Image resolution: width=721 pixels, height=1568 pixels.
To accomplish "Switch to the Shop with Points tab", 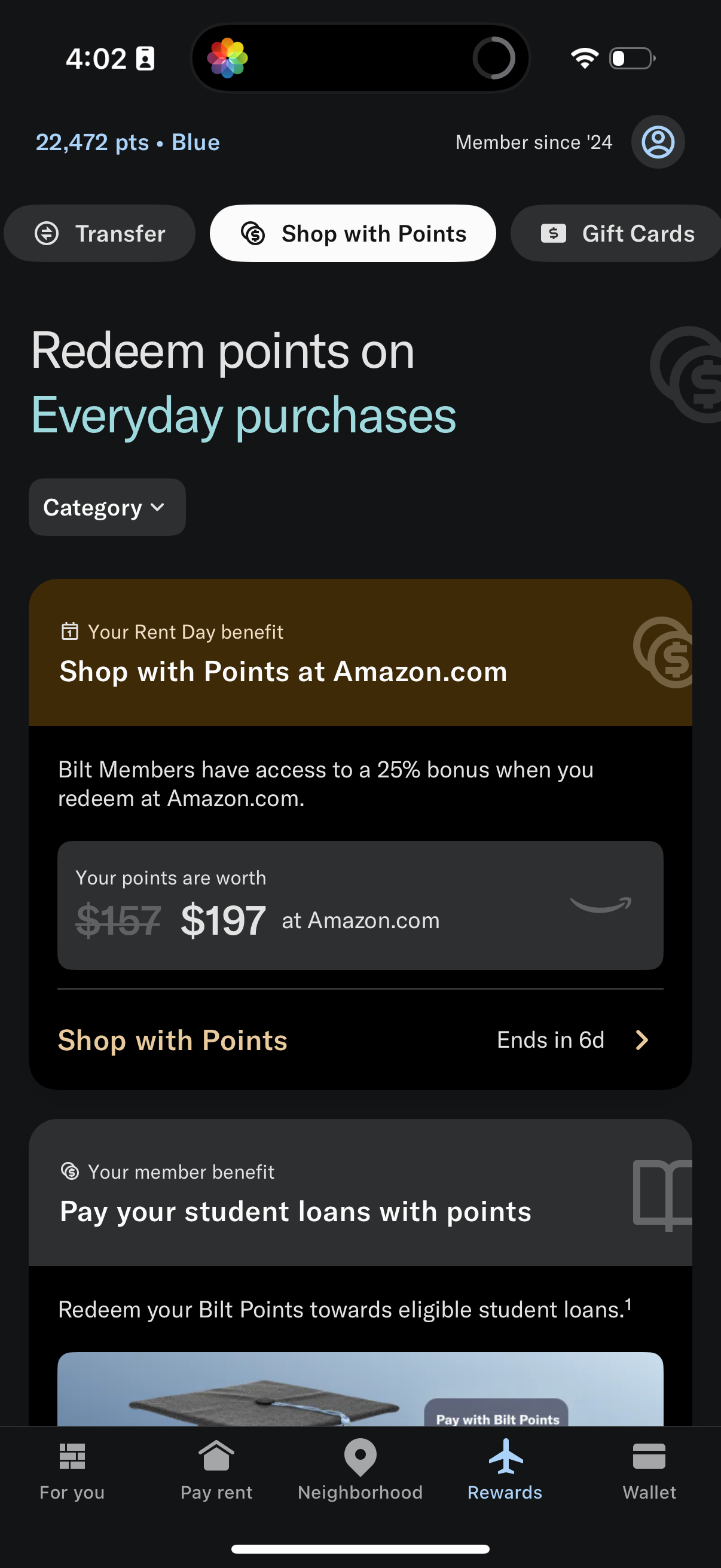I will [x=352, y=233].
